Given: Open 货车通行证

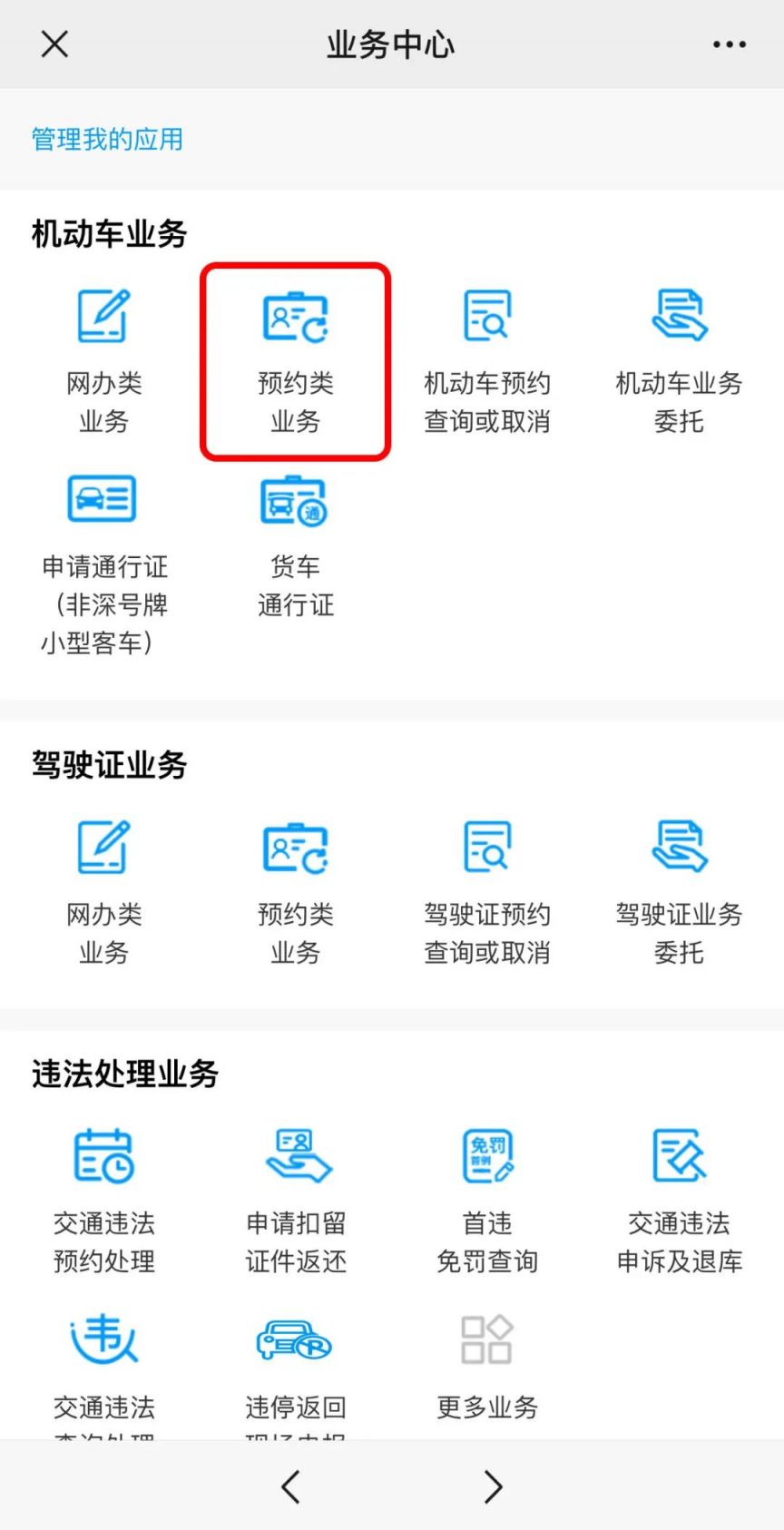Looking at the screenshot, I should (x=295, y=540).
